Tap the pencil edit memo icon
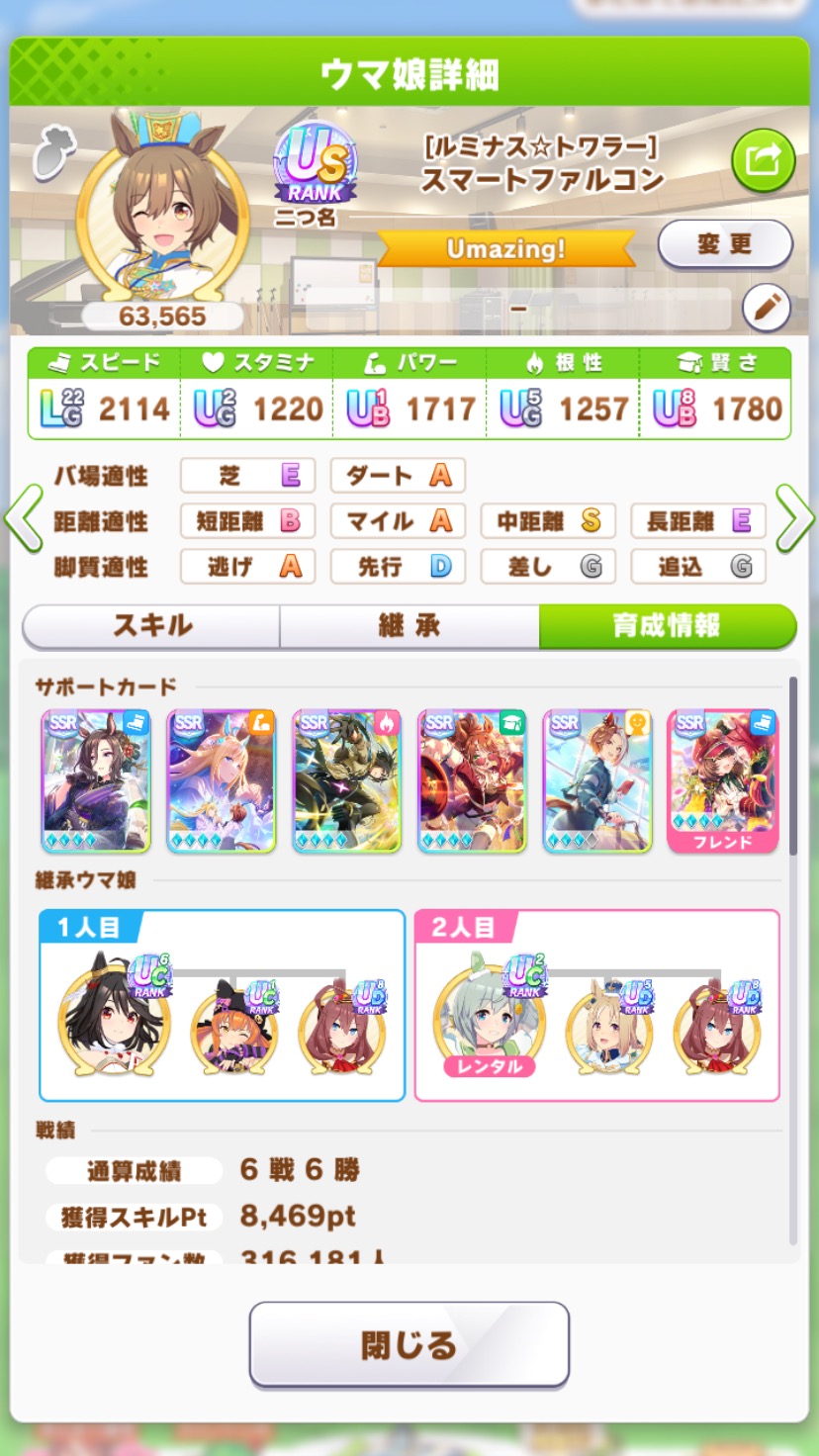 coord(766,309)
